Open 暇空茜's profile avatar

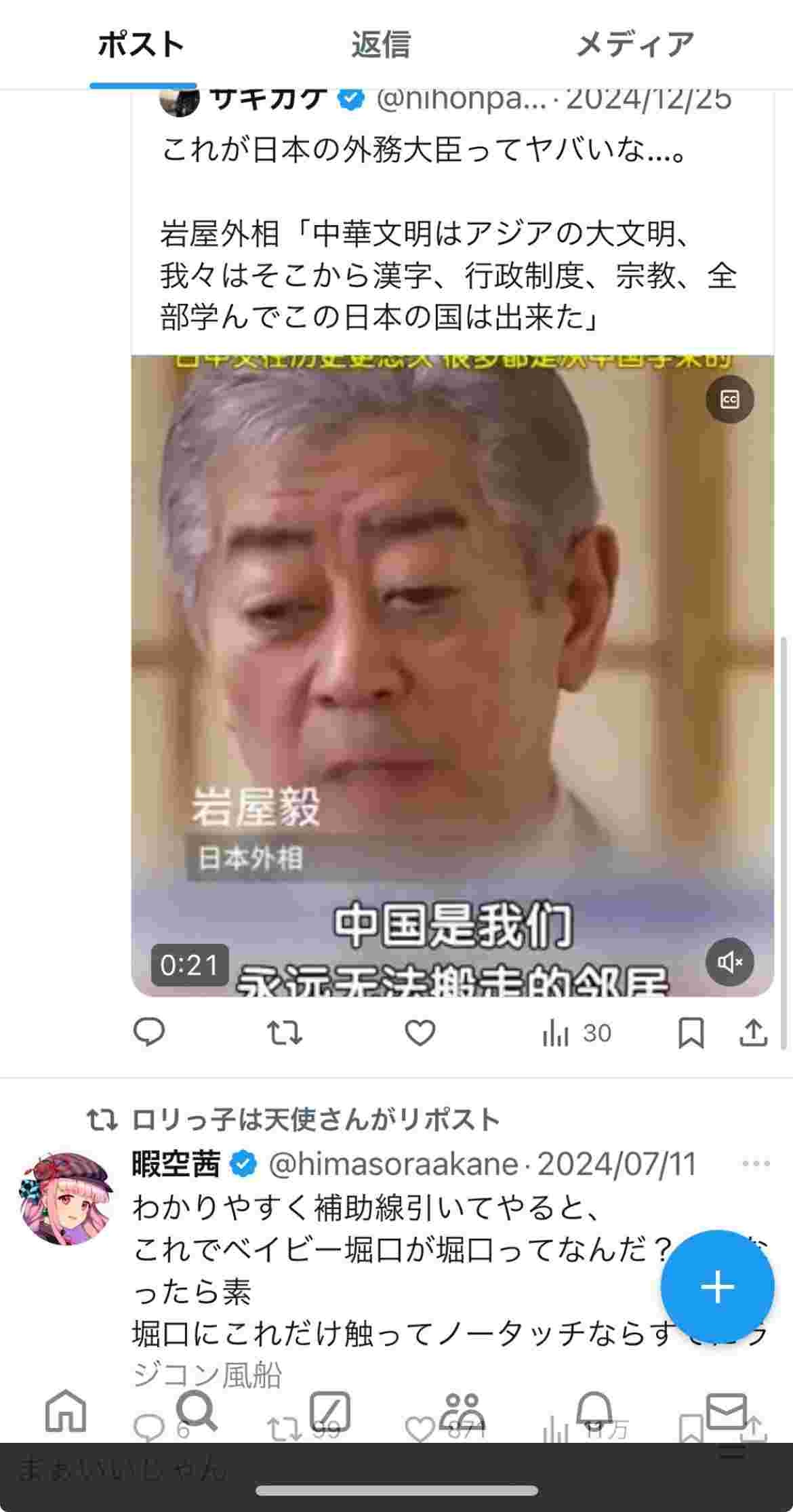(64, 1198)
